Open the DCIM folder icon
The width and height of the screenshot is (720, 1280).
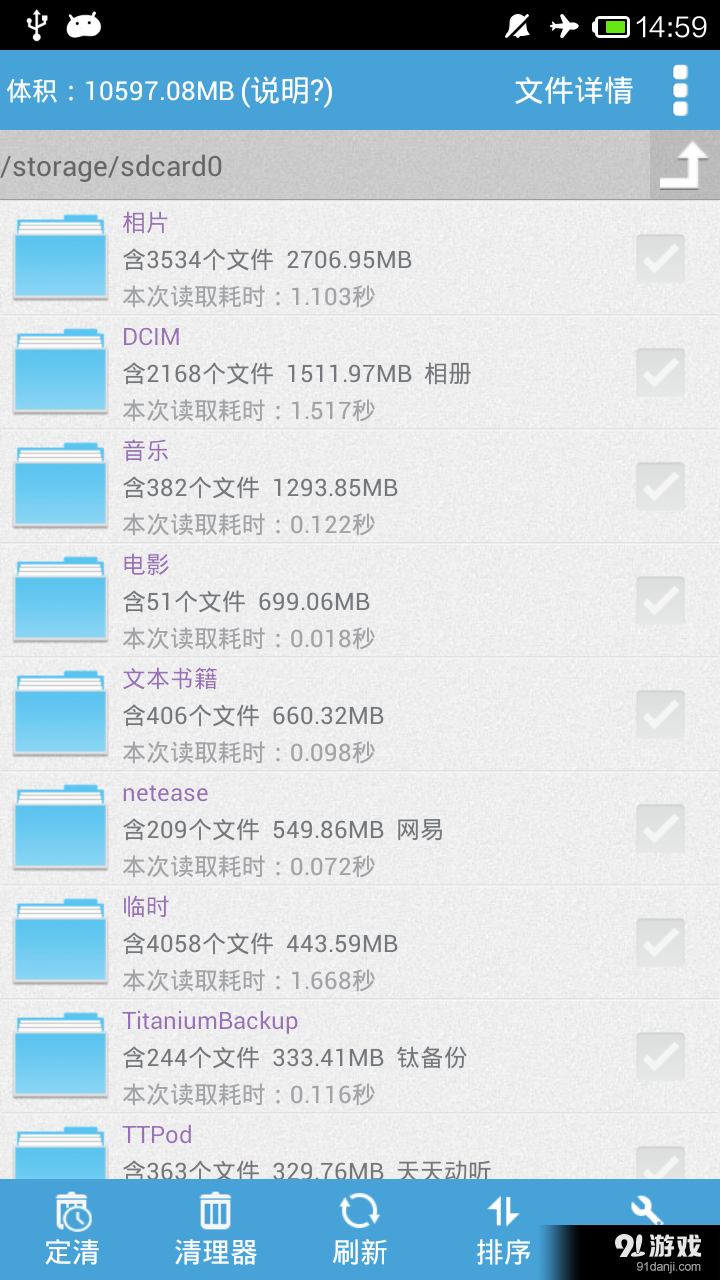pyautogui.click(x=59, y=370)
